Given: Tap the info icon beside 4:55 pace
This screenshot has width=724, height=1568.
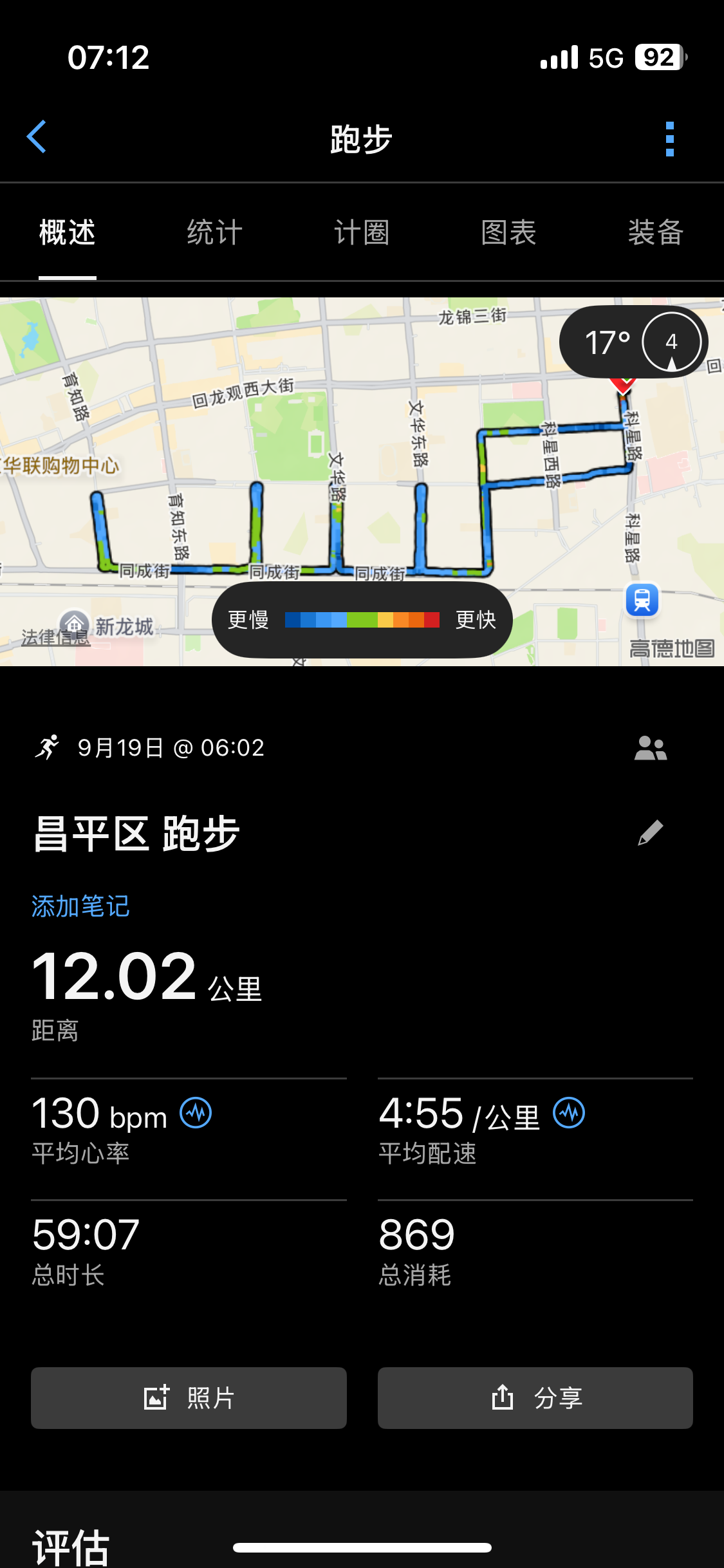Looking at the screenshot, I should pyautogui.click(x=569, y=1113).
